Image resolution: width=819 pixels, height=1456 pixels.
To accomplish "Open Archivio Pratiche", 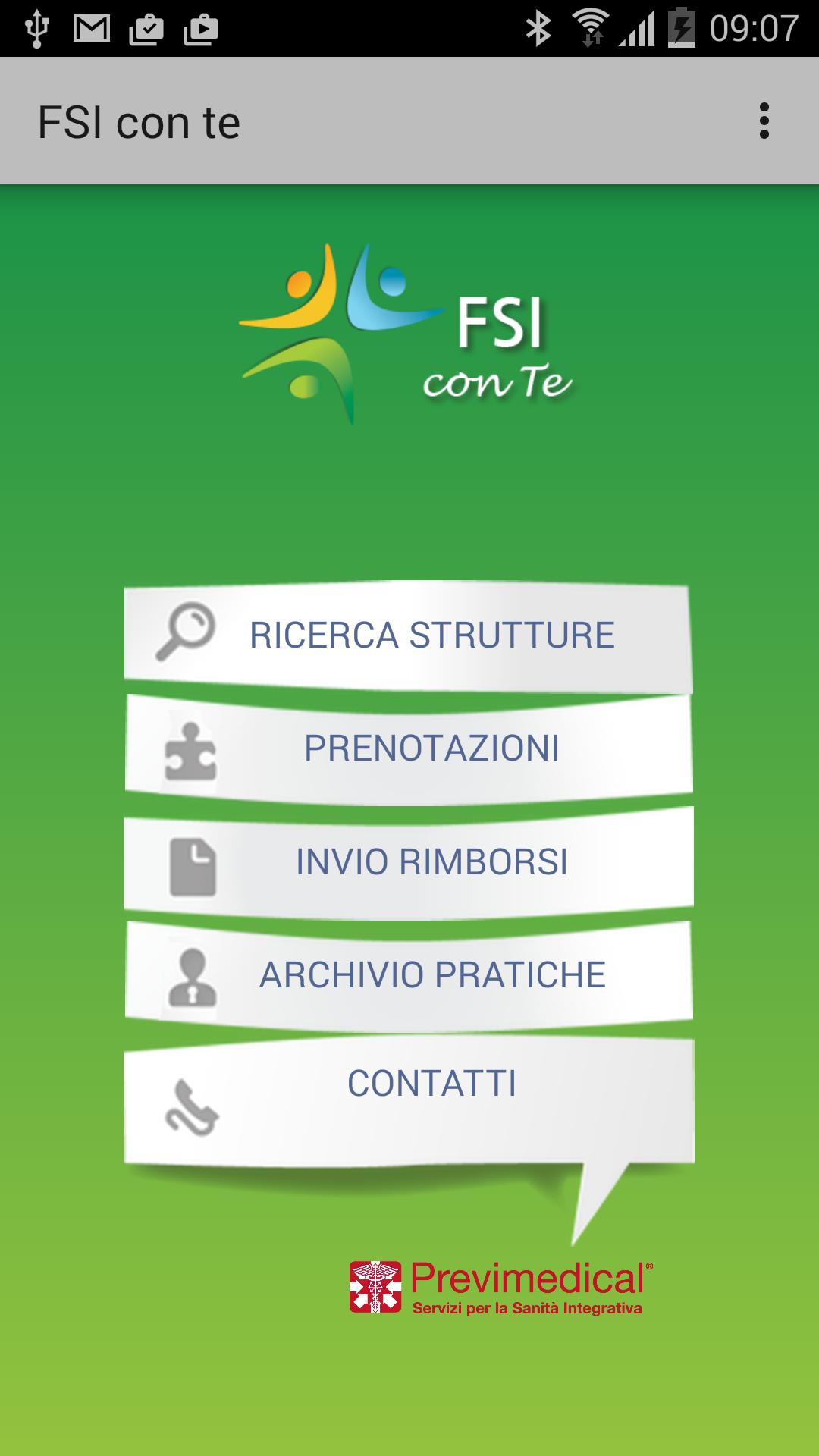I will (409, 975).
